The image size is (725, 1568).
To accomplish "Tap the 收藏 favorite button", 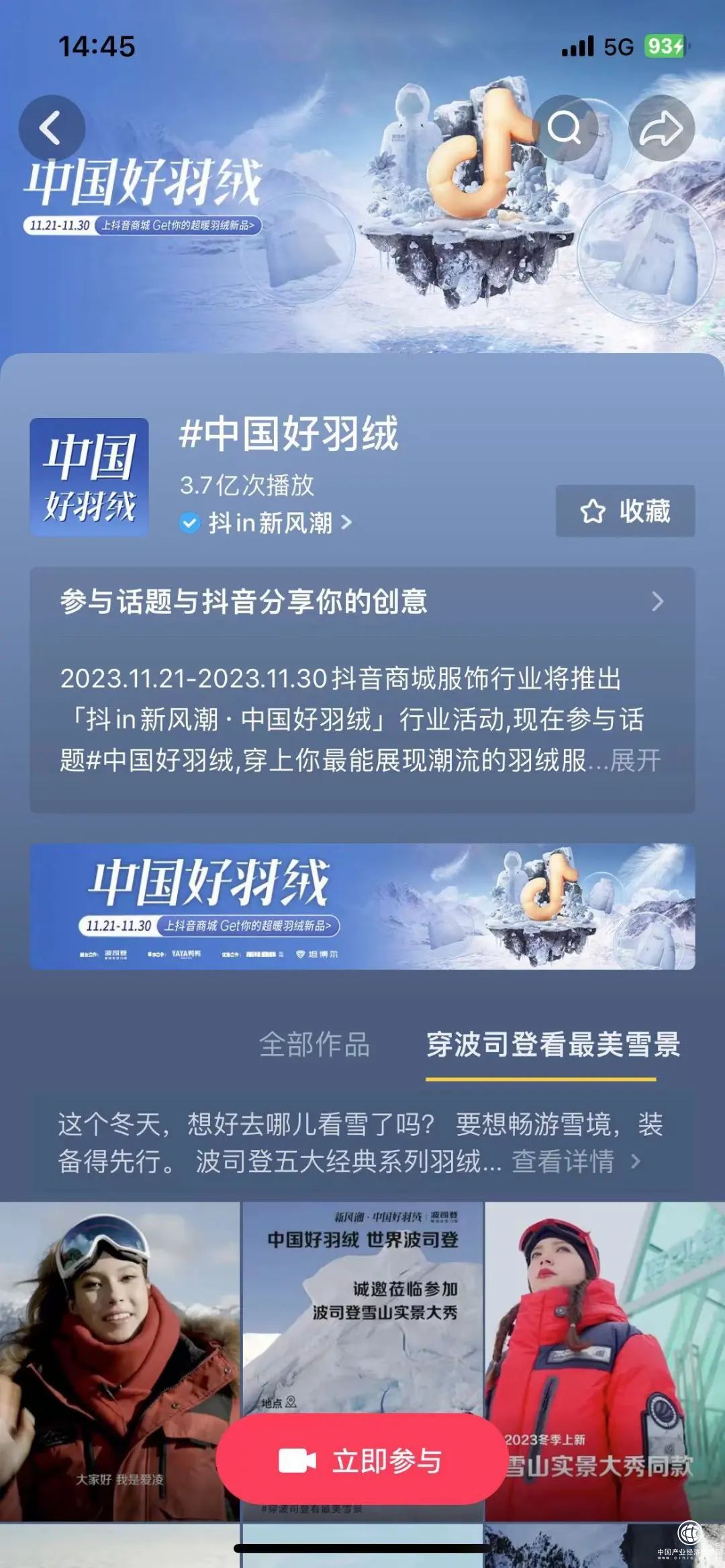I will coord(625,511).
